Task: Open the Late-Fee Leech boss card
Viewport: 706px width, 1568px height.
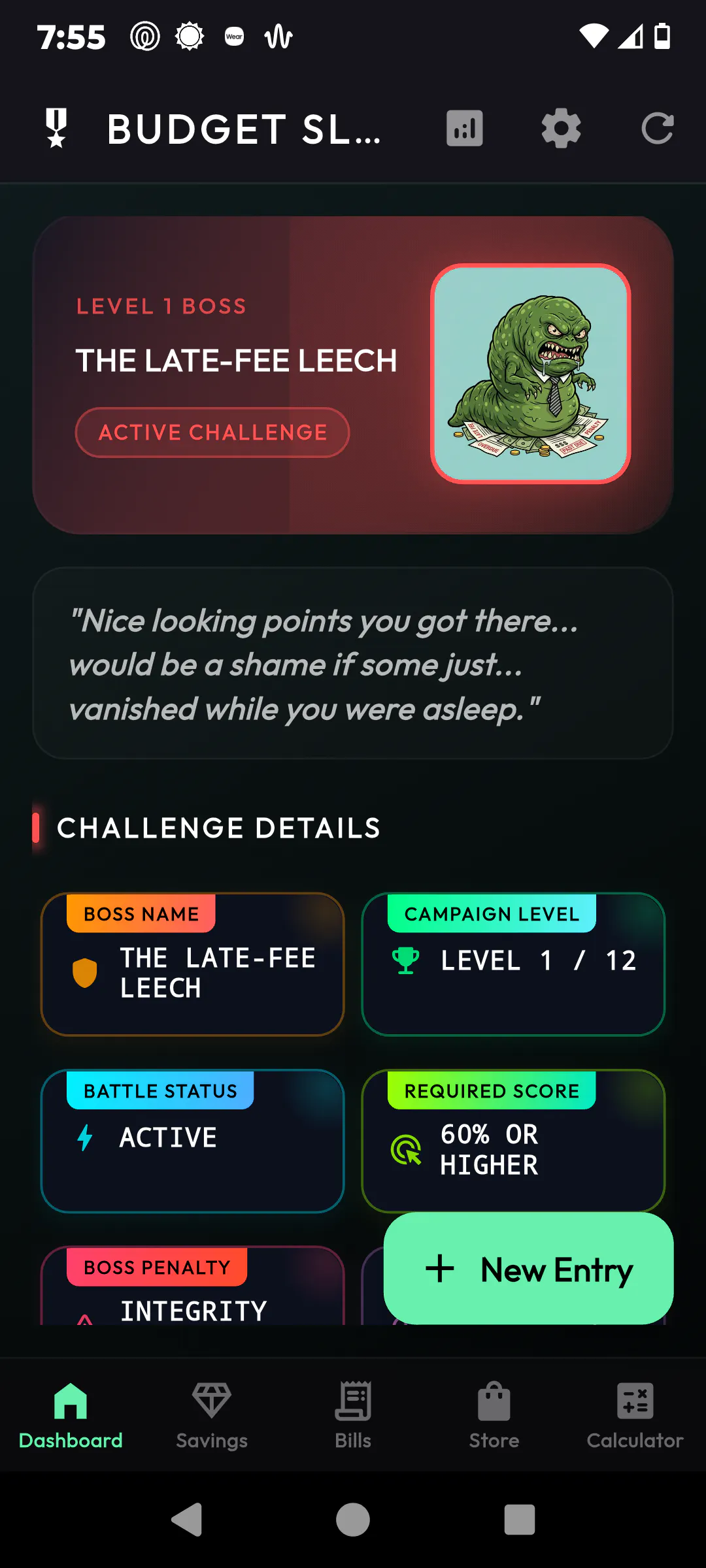Action: coord(353,375)
